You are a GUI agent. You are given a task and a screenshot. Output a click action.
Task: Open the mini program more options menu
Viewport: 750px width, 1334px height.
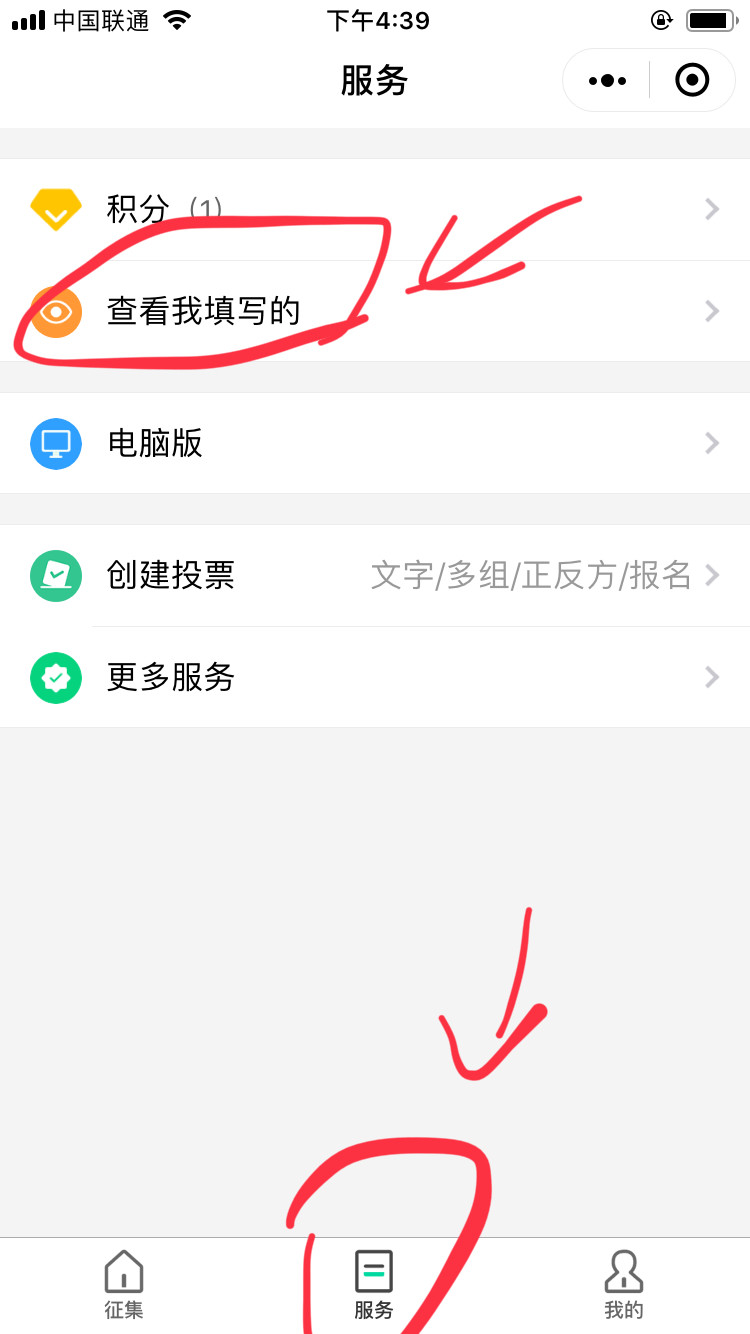(607, 80)
